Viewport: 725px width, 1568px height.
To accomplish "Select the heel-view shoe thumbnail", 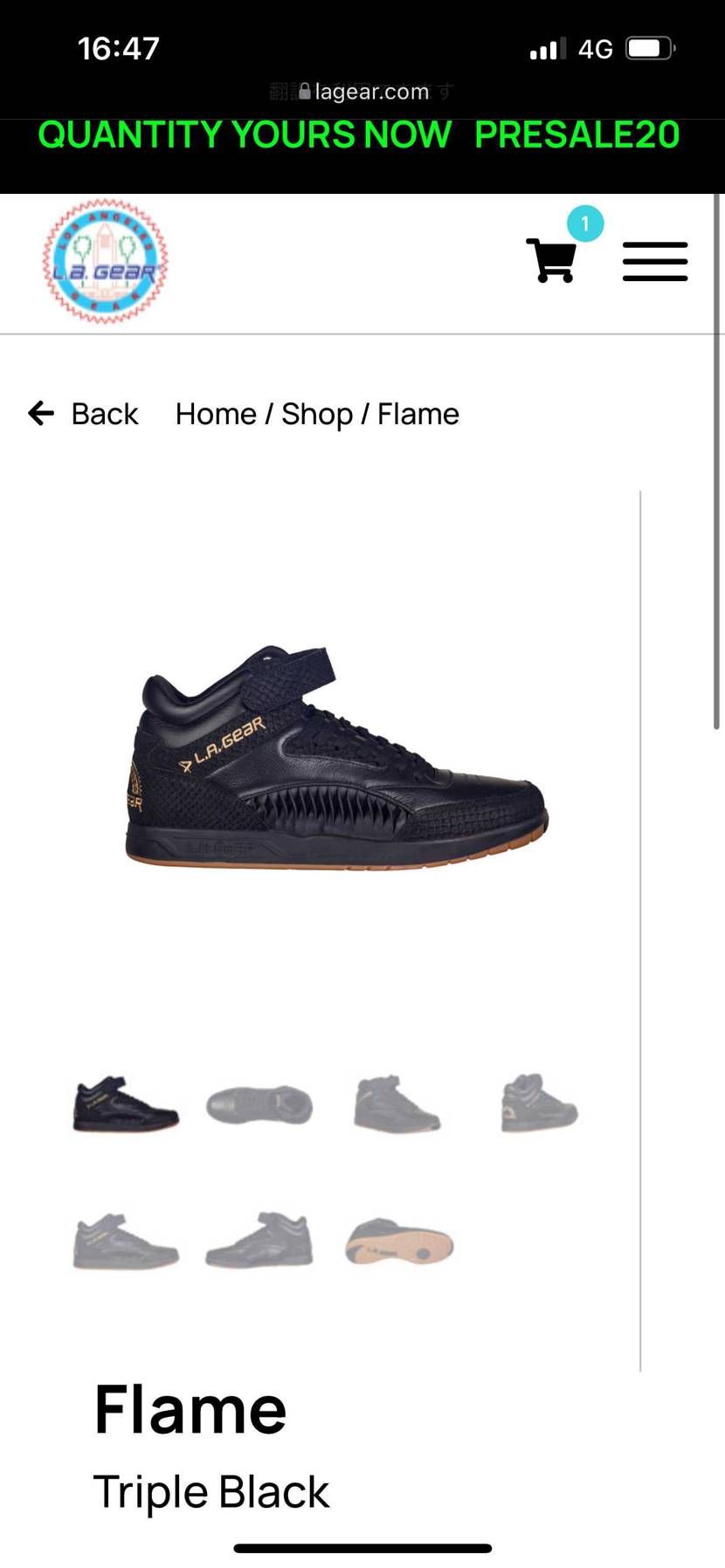I will (539, 1104).
